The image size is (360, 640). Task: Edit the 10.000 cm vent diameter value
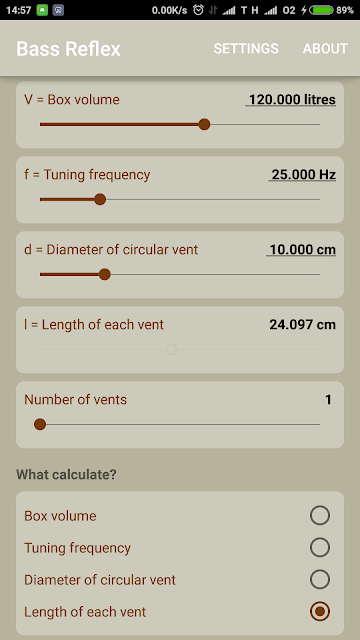coord(301,249)
